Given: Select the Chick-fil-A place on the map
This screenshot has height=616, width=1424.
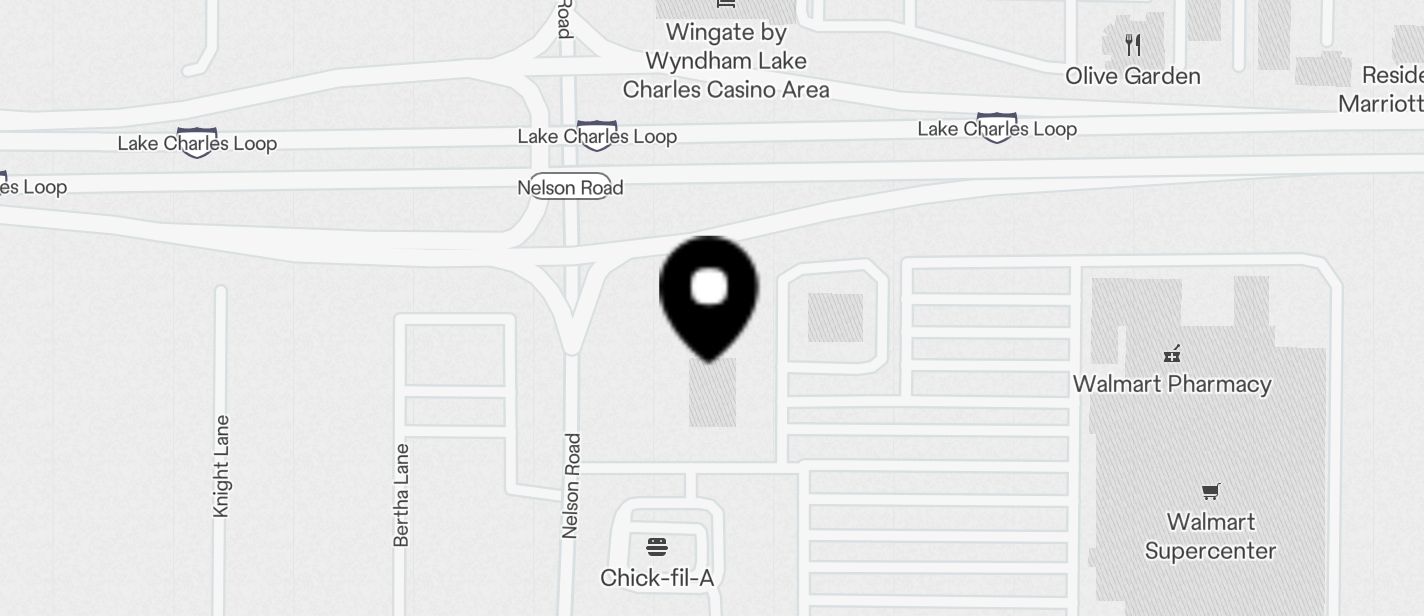Looking at the screenshot, I should [x=657, y=563].
